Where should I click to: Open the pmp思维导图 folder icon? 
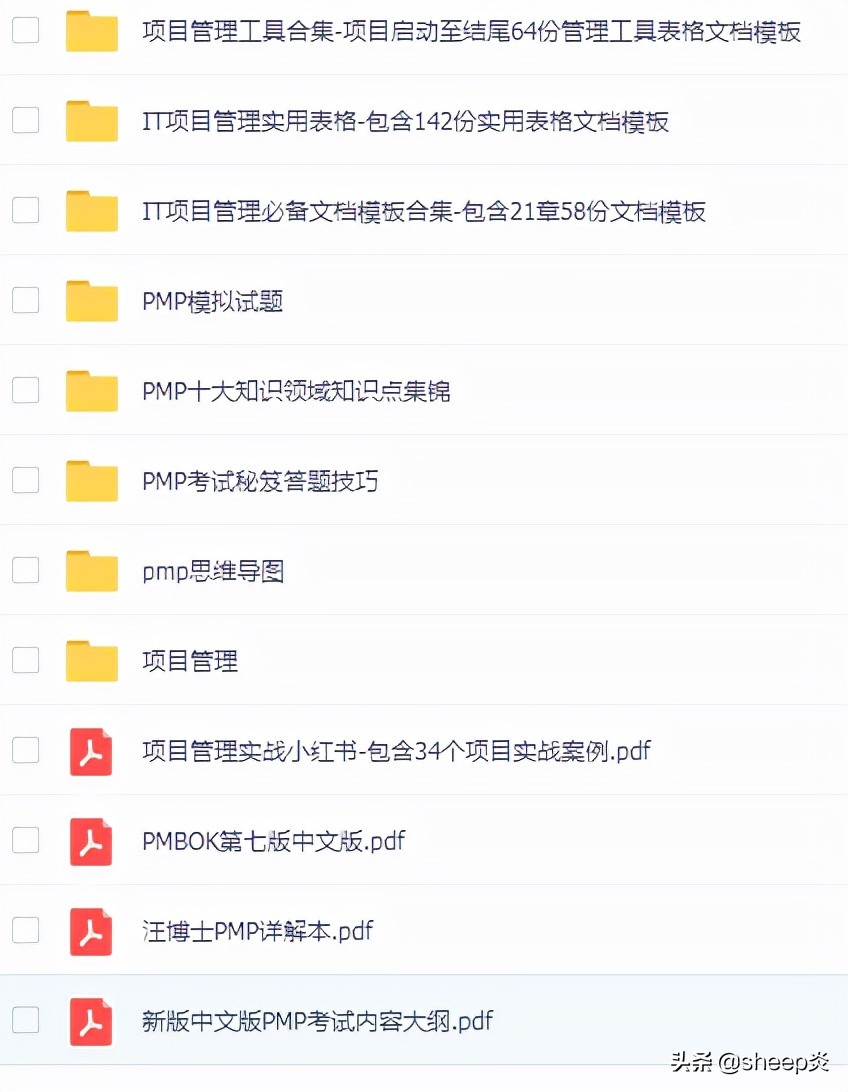coord(91,570)
